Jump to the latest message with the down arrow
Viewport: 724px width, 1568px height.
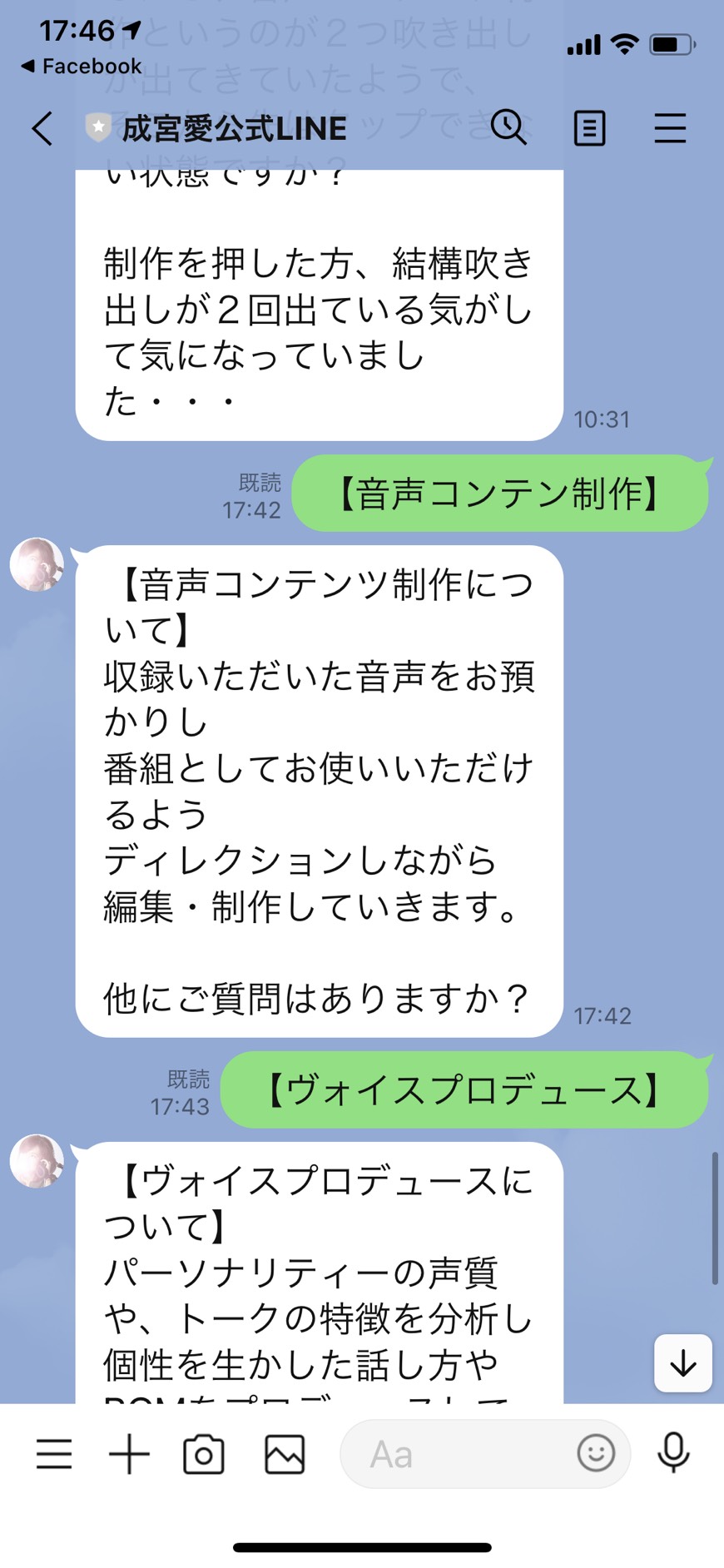click(x=683, y=1363)
